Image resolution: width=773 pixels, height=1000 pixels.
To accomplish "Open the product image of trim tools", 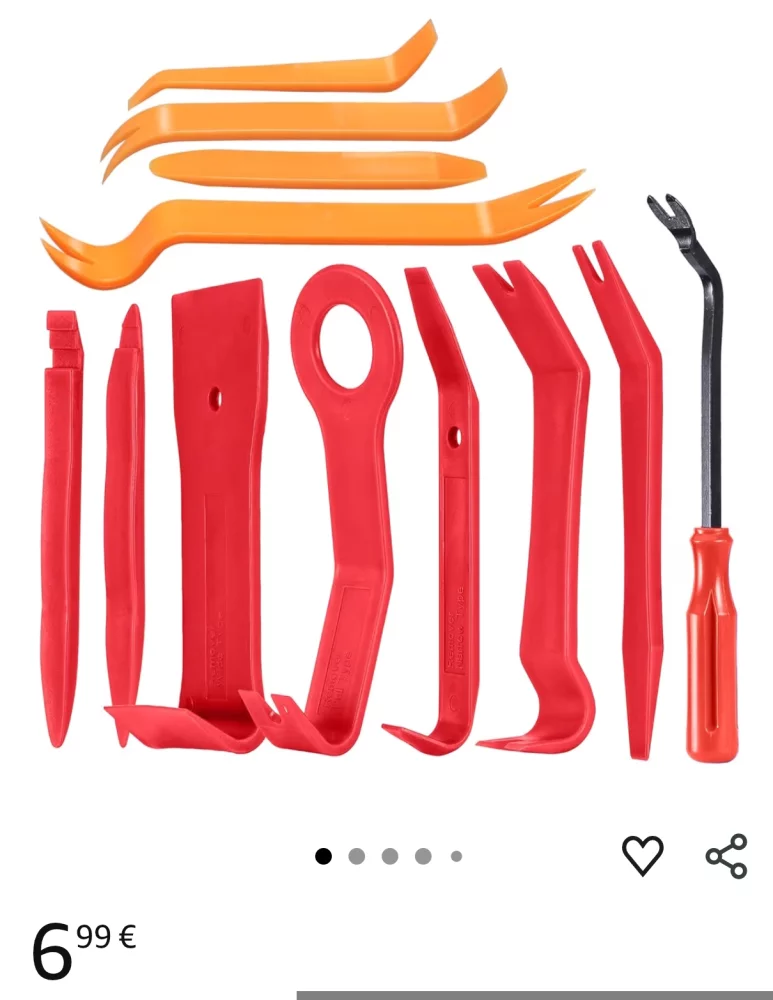I will click(x=386, y=400).
